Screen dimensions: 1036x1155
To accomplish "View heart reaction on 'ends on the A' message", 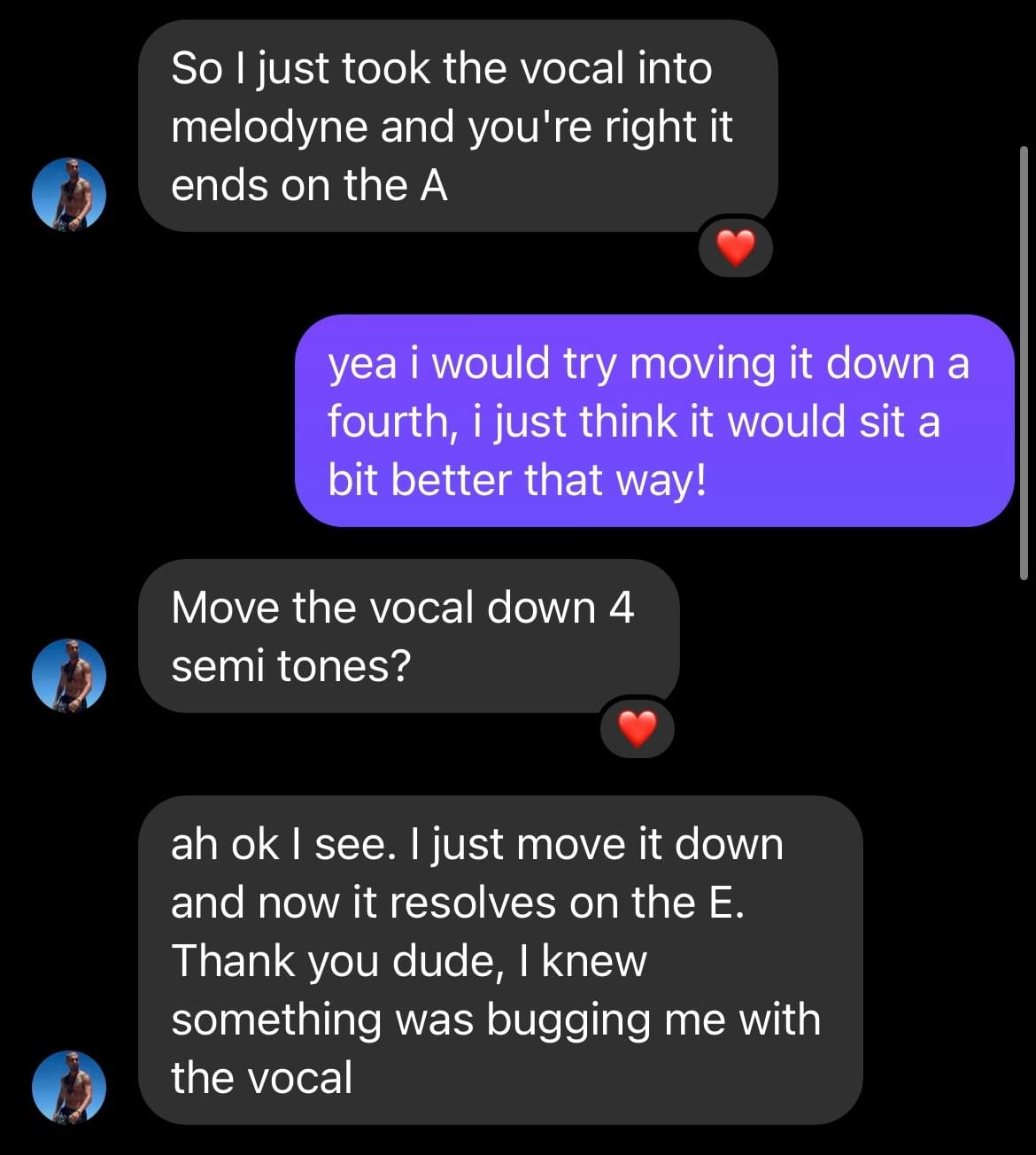I will coord(735,248).
